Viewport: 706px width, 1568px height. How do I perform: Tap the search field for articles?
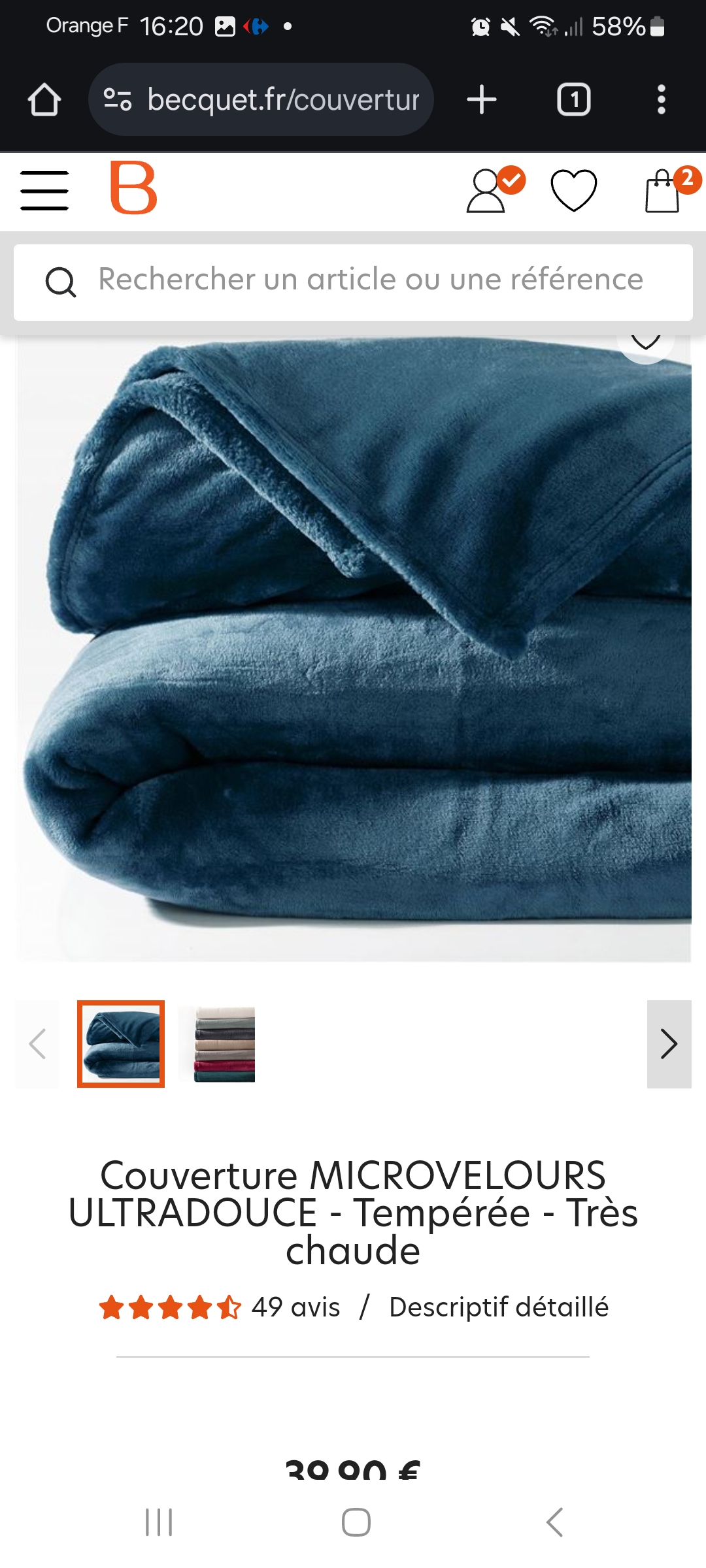click(369, 280)
